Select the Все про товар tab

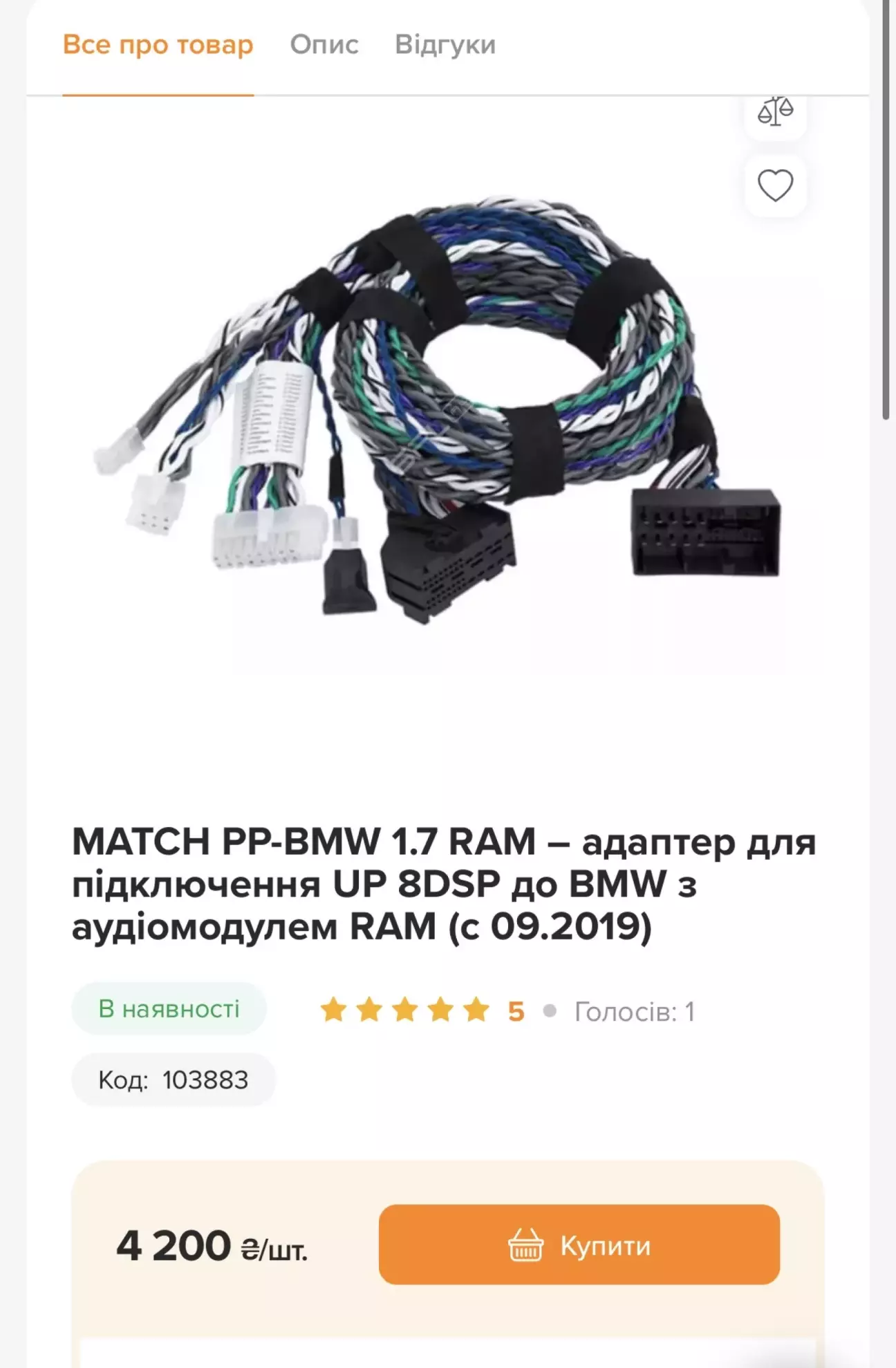(158, 45)
